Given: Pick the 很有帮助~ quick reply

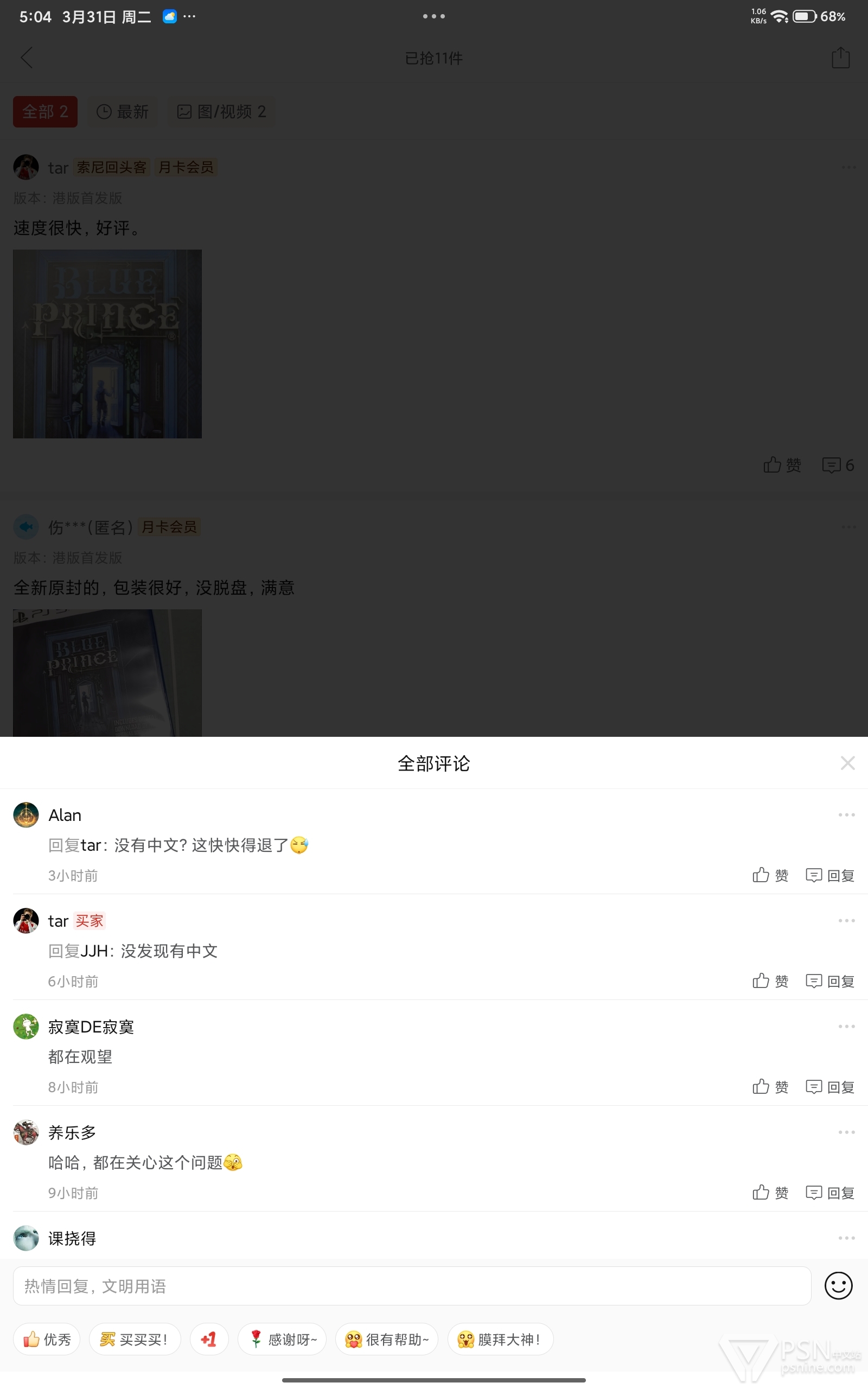Looking at the screenshot, I should click(386, 1339).
